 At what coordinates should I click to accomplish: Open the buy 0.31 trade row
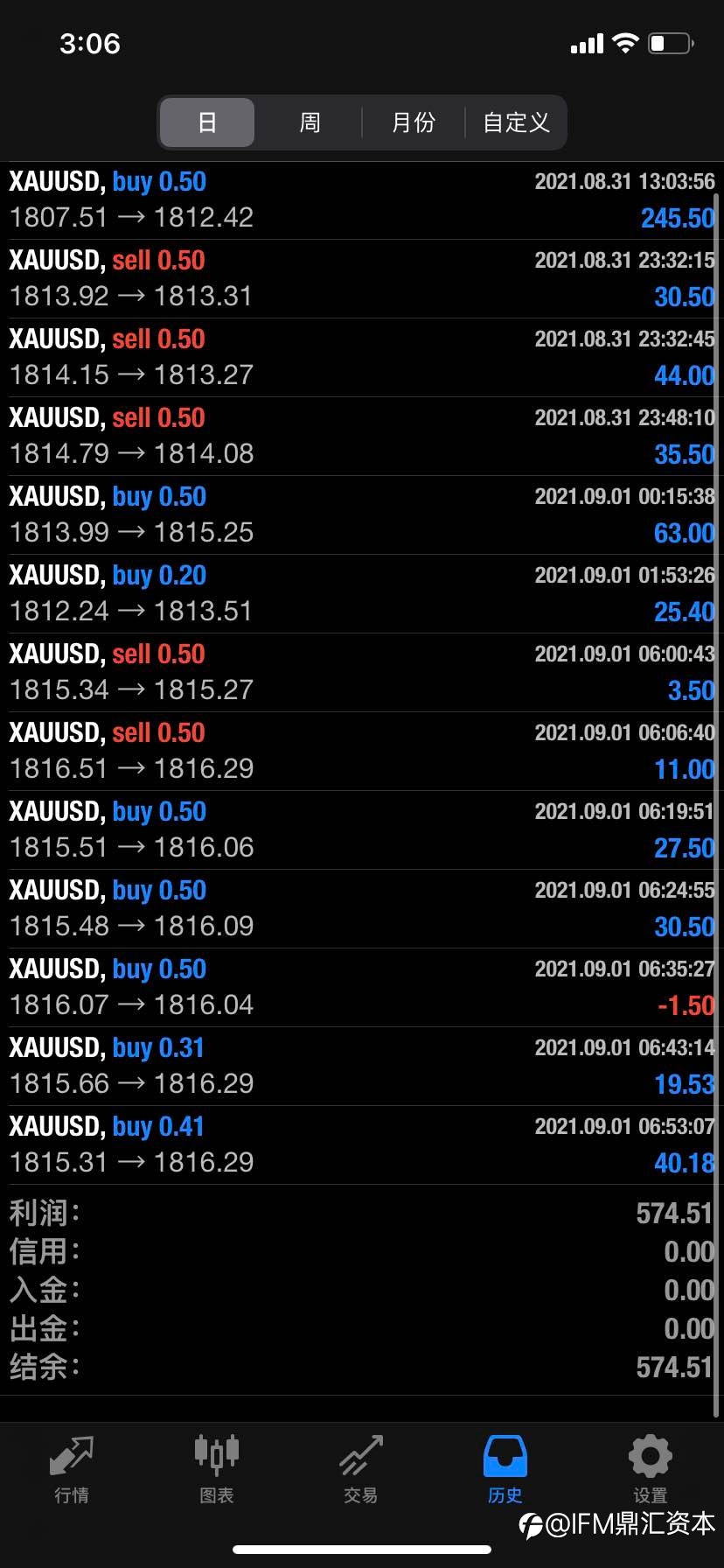coord(362,1067)
